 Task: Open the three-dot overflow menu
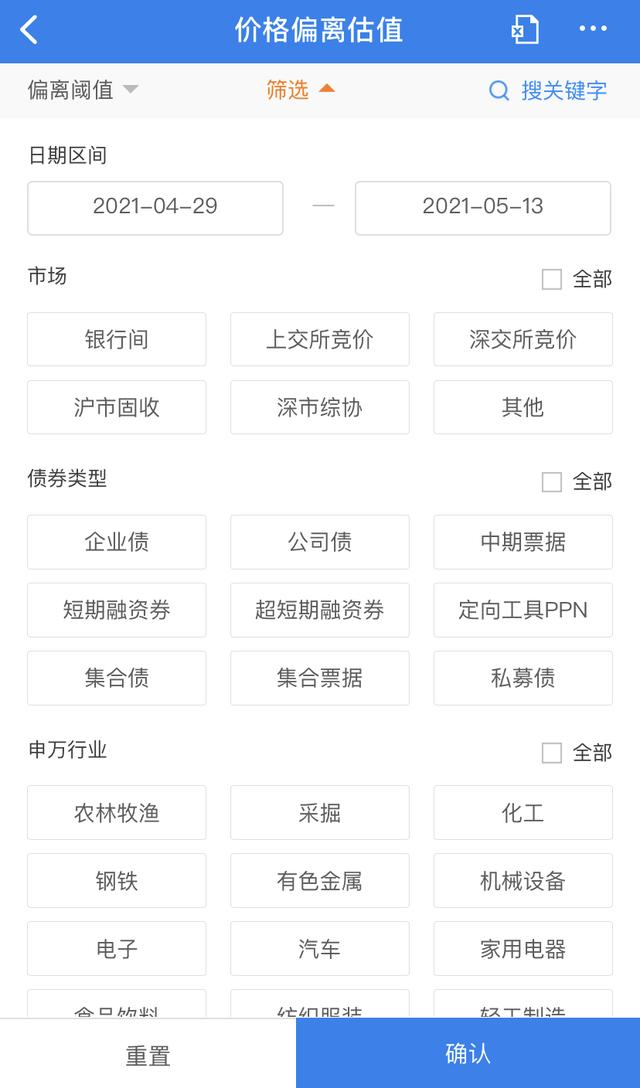point(593,30)
